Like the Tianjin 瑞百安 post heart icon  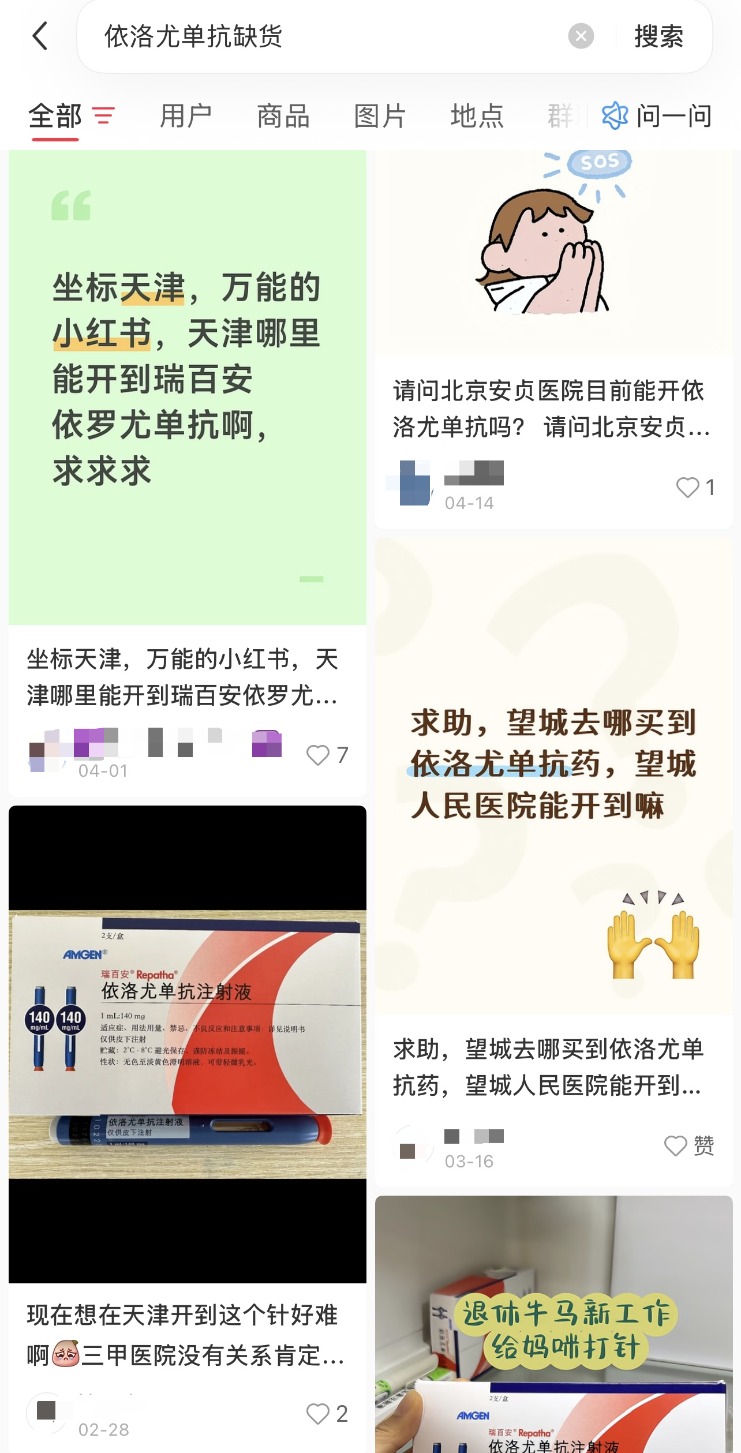317,755
